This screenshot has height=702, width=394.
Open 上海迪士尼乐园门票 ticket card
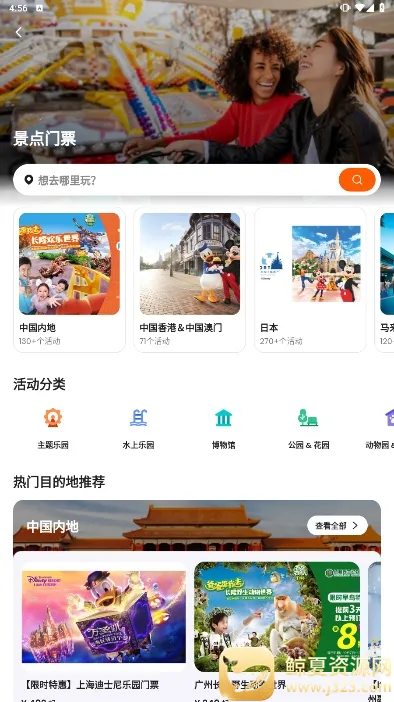click(104, 631)
